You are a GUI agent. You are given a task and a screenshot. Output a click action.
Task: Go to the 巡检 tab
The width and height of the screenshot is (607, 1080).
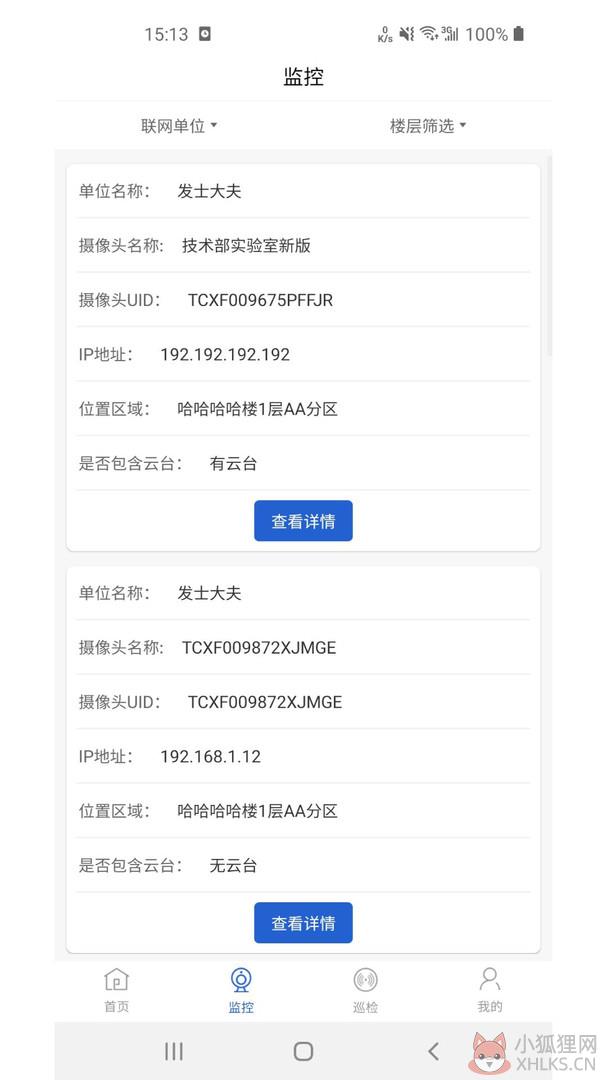point(365,990)
